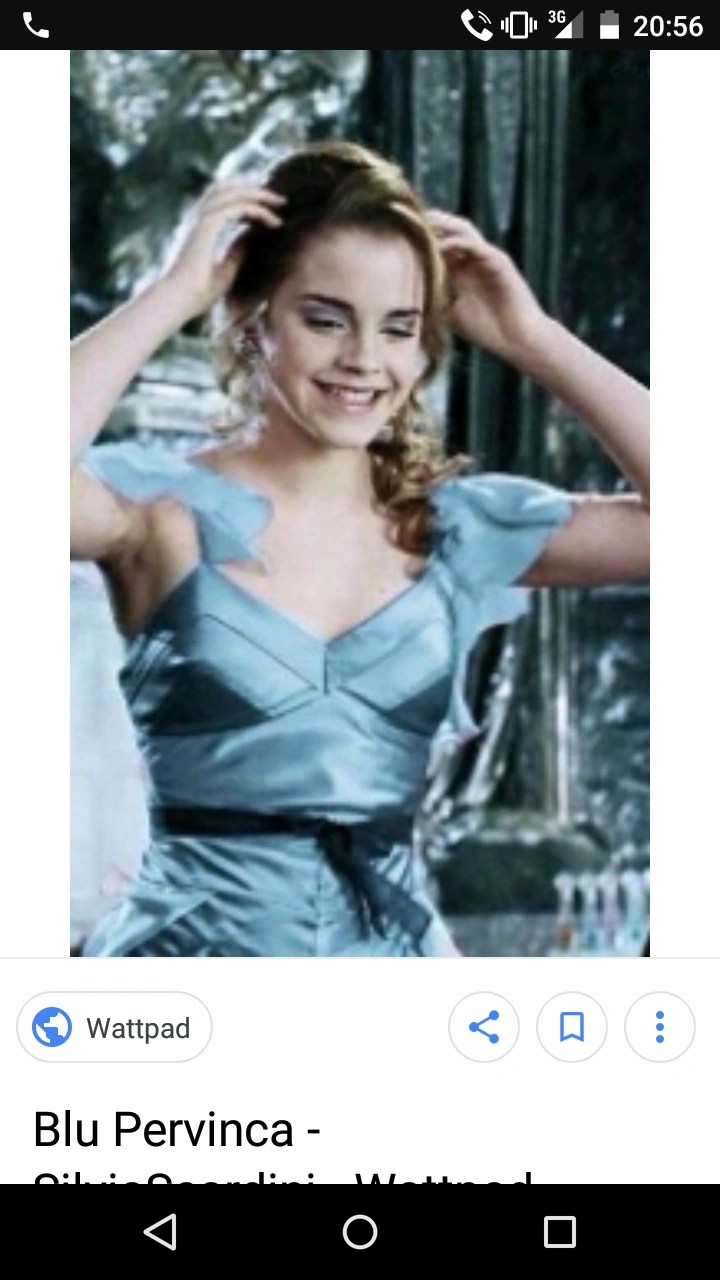Viewport: 720px width, 1280px height.
Task: Save the image to collections
Action: tap(572, 1027)
